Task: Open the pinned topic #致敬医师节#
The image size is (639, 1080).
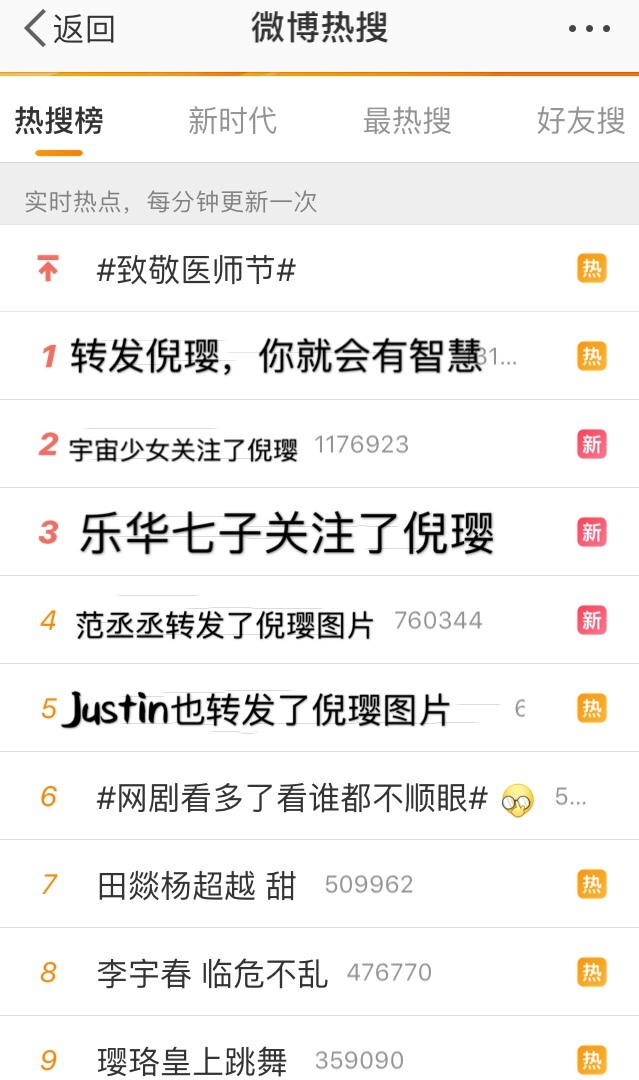Action: pos(320,269)
